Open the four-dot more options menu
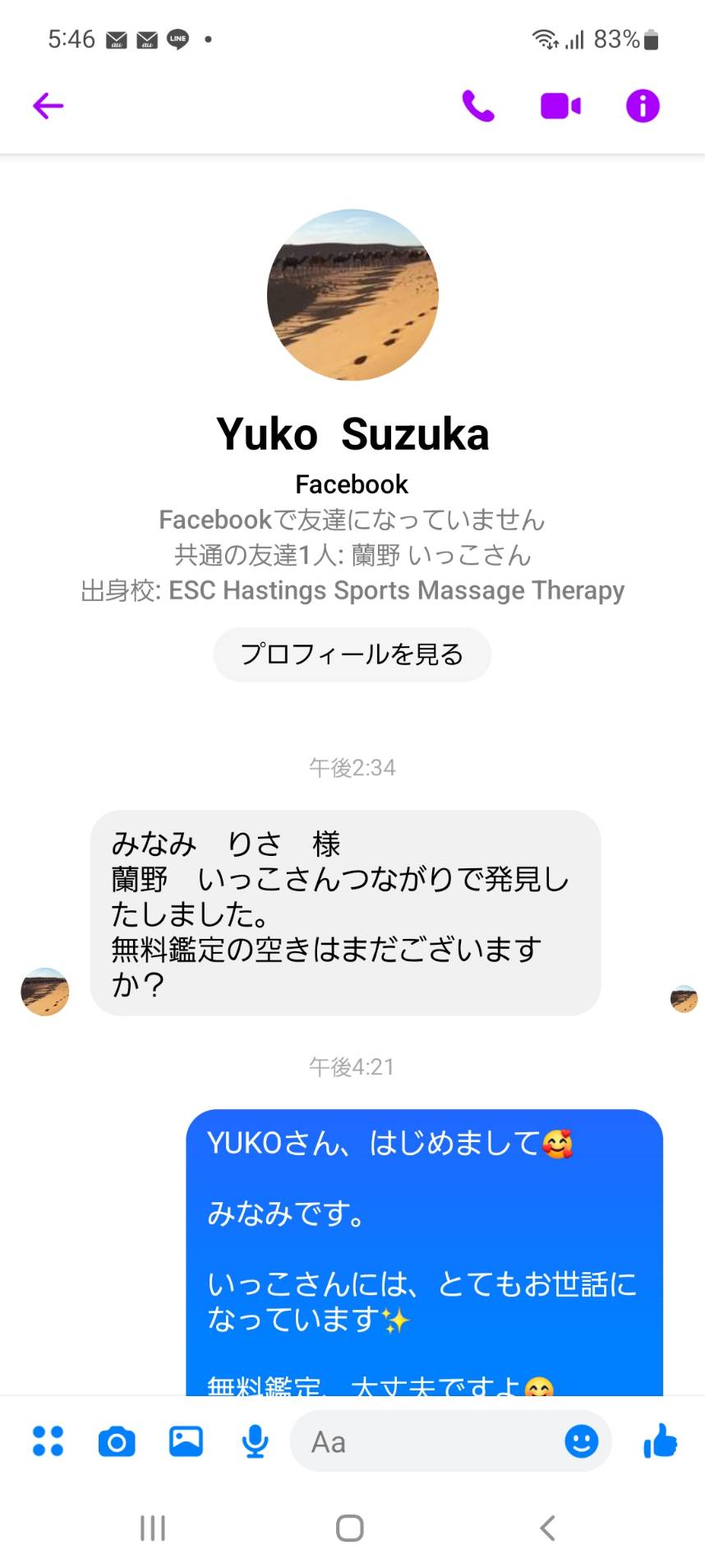 click(x=48, y=1441)
